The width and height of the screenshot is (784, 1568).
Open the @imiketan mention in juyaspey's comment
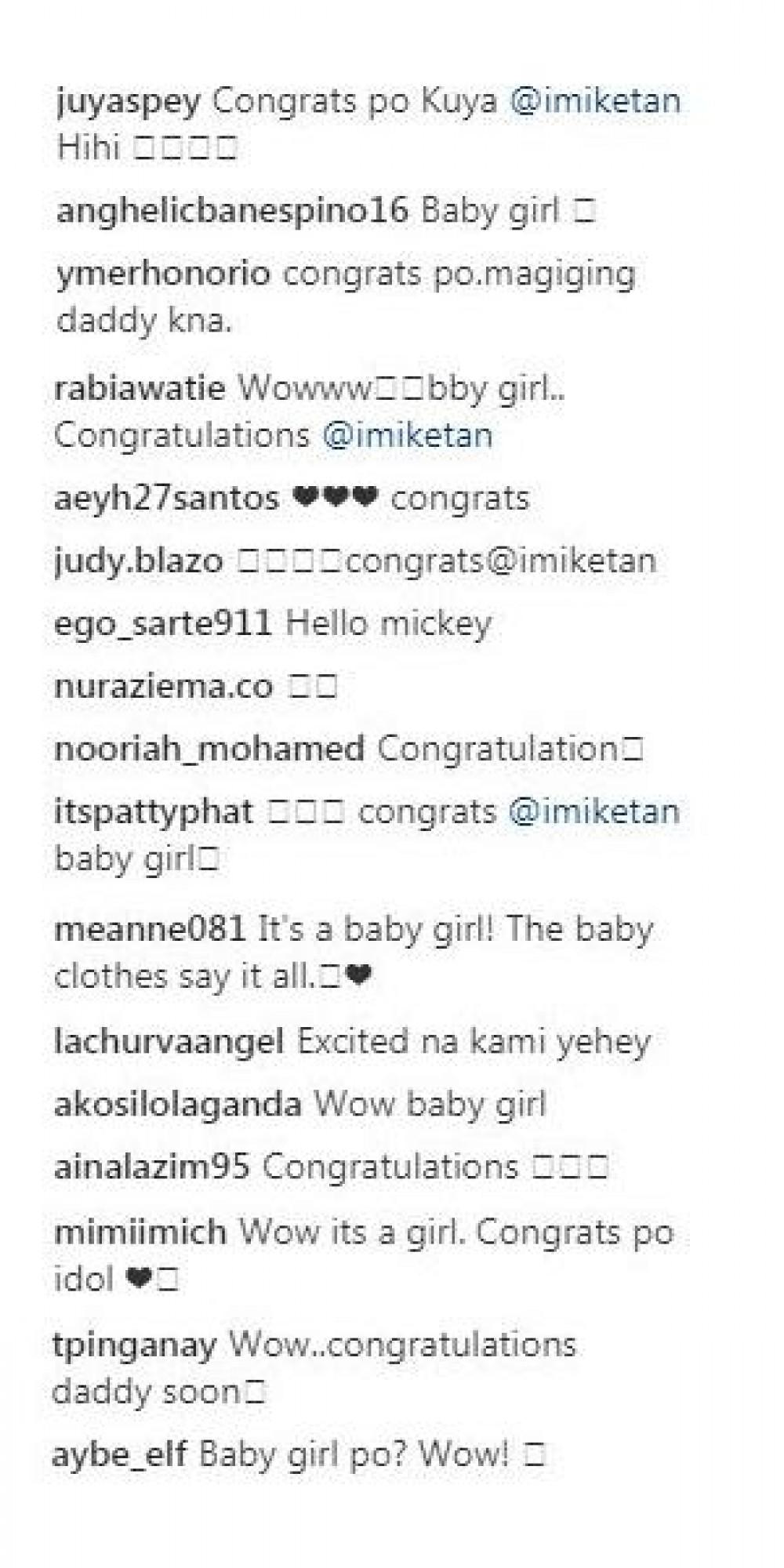pyautogui.click(x=595, y=103)
